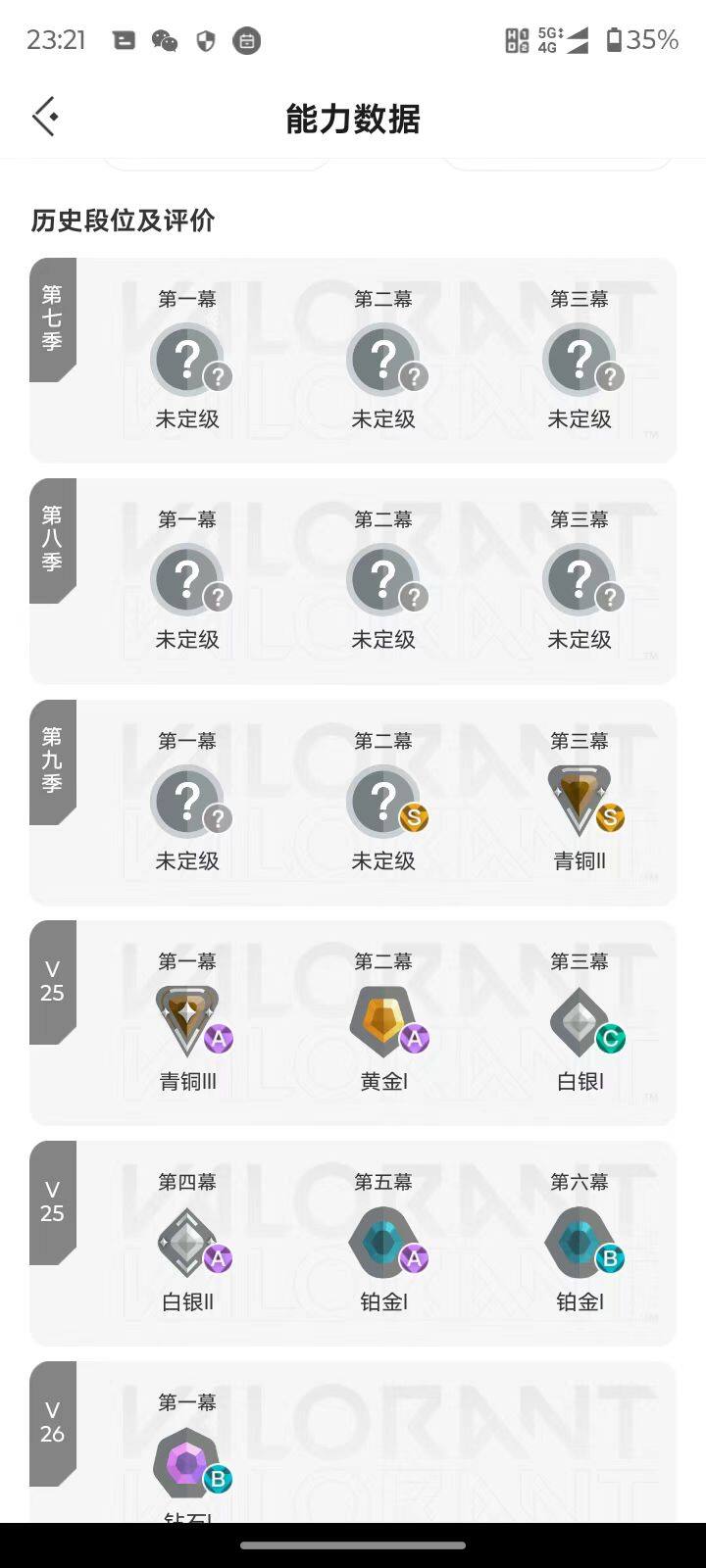Viewport: 706px width, 1568px height.
Task: Select the 黄金I Gold rank emblem
Action: [x=383, y=1019]
